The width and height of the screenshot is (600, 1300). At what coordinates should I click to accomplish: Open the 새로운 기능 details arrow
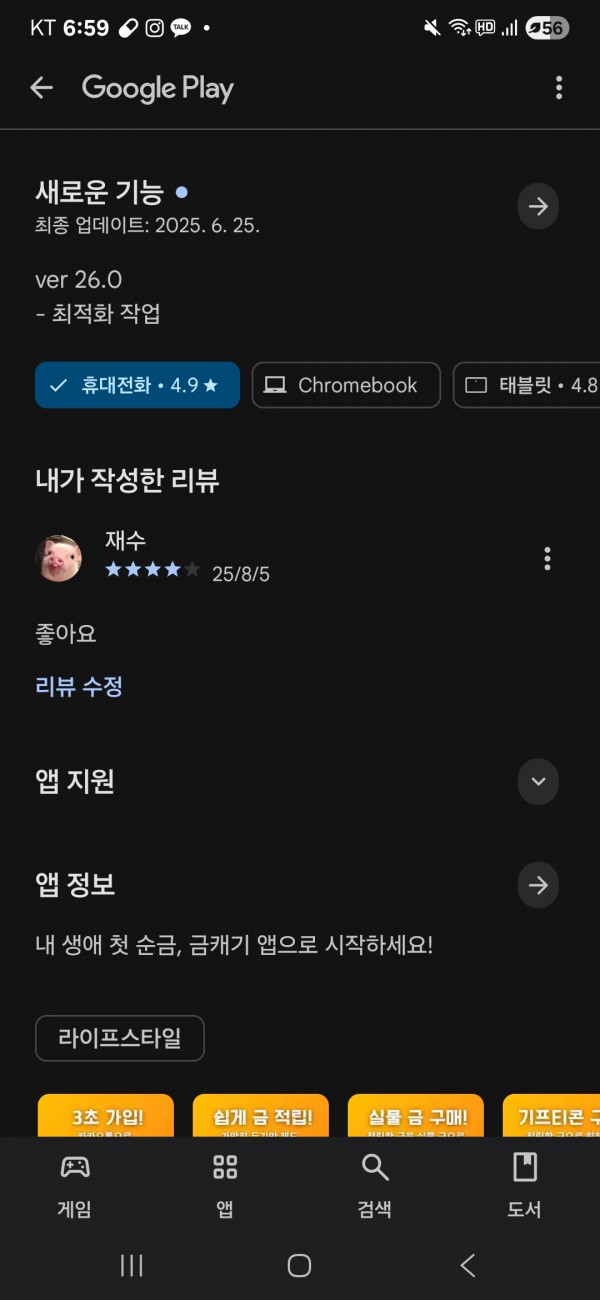pos(538,207)
